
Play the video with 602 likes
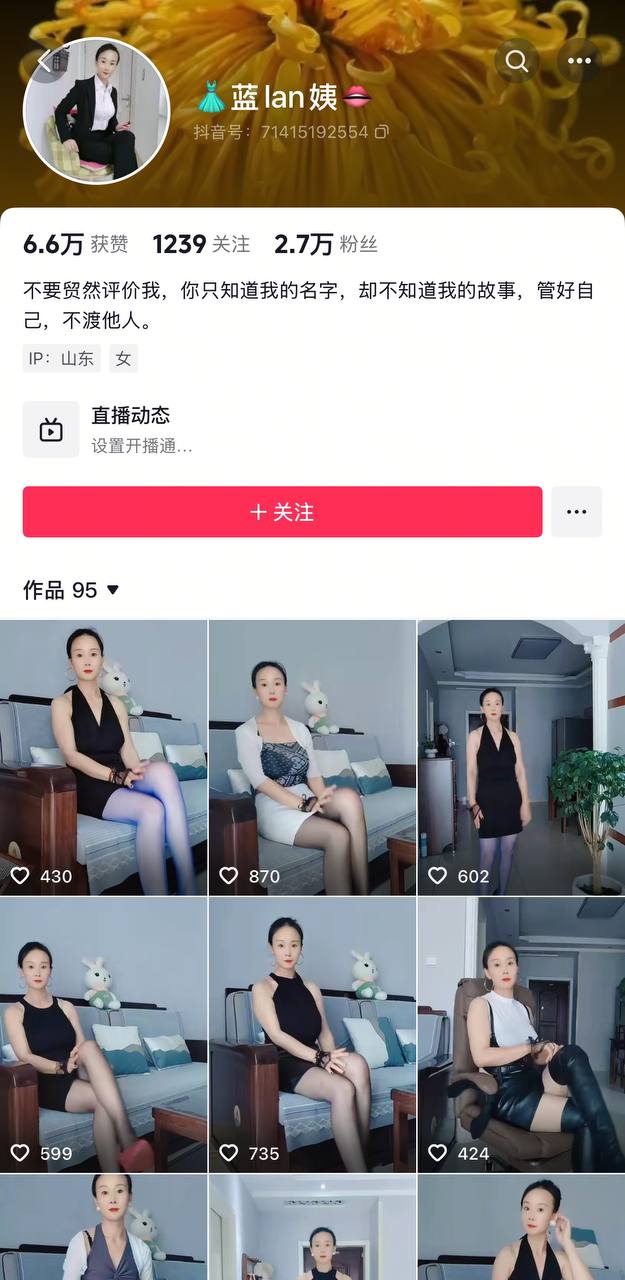pos(520,757)
